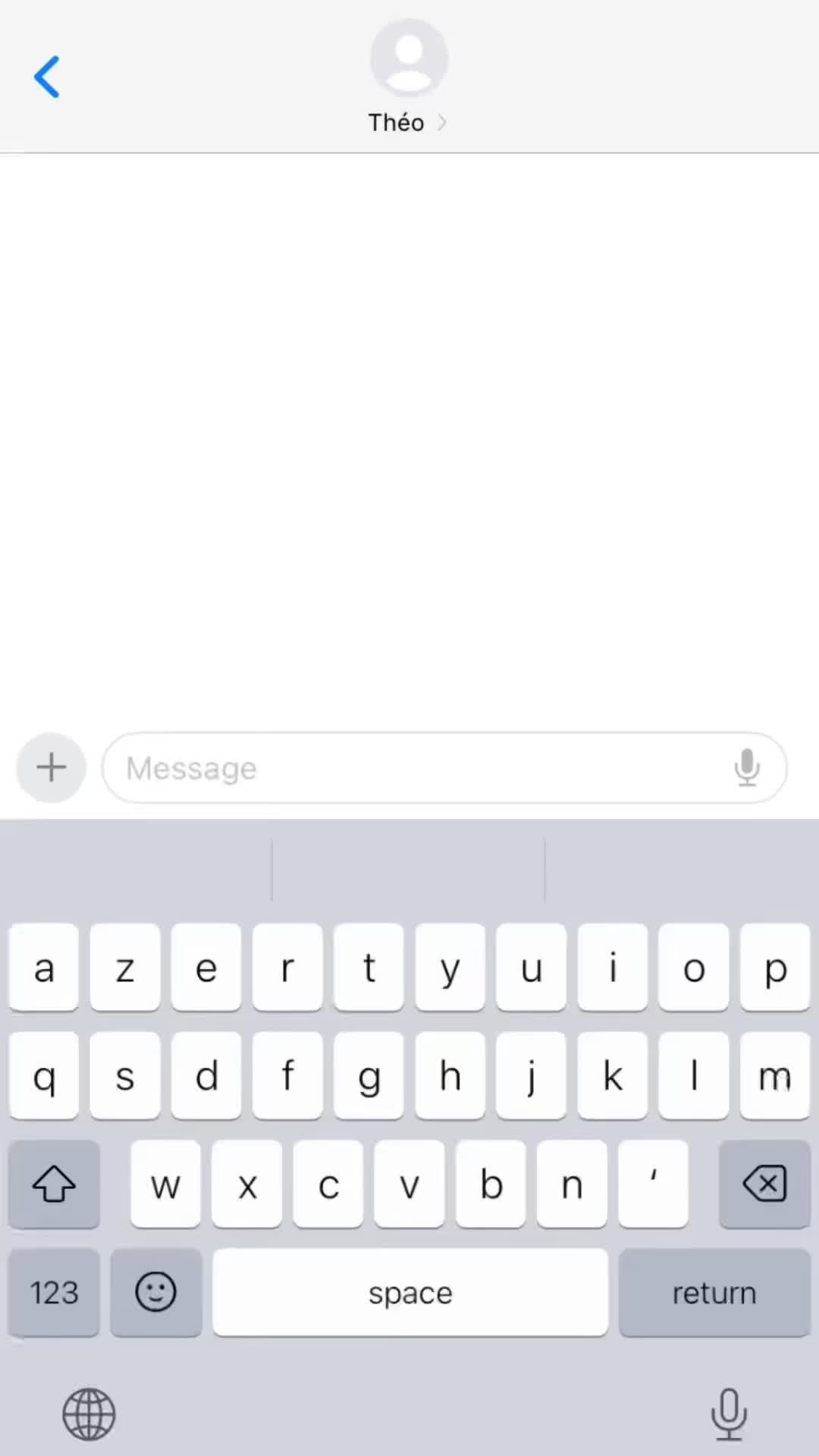Tap the plus attachments icon beside Message field
This screenshot has height=1456, width=819.
click(x=50, y=767)
